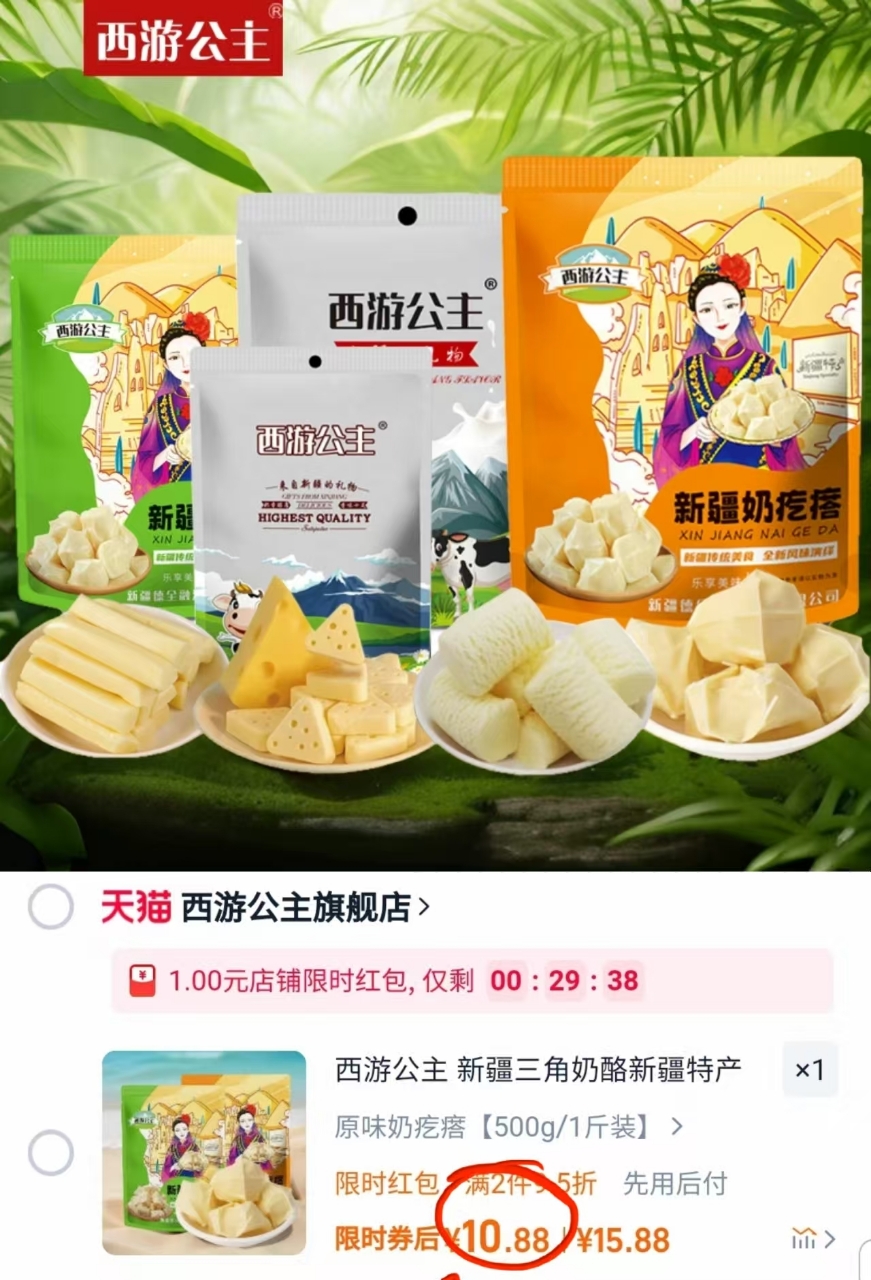Click the circled ¥10.88 price
The image size is (871, 1280).
502,1237
